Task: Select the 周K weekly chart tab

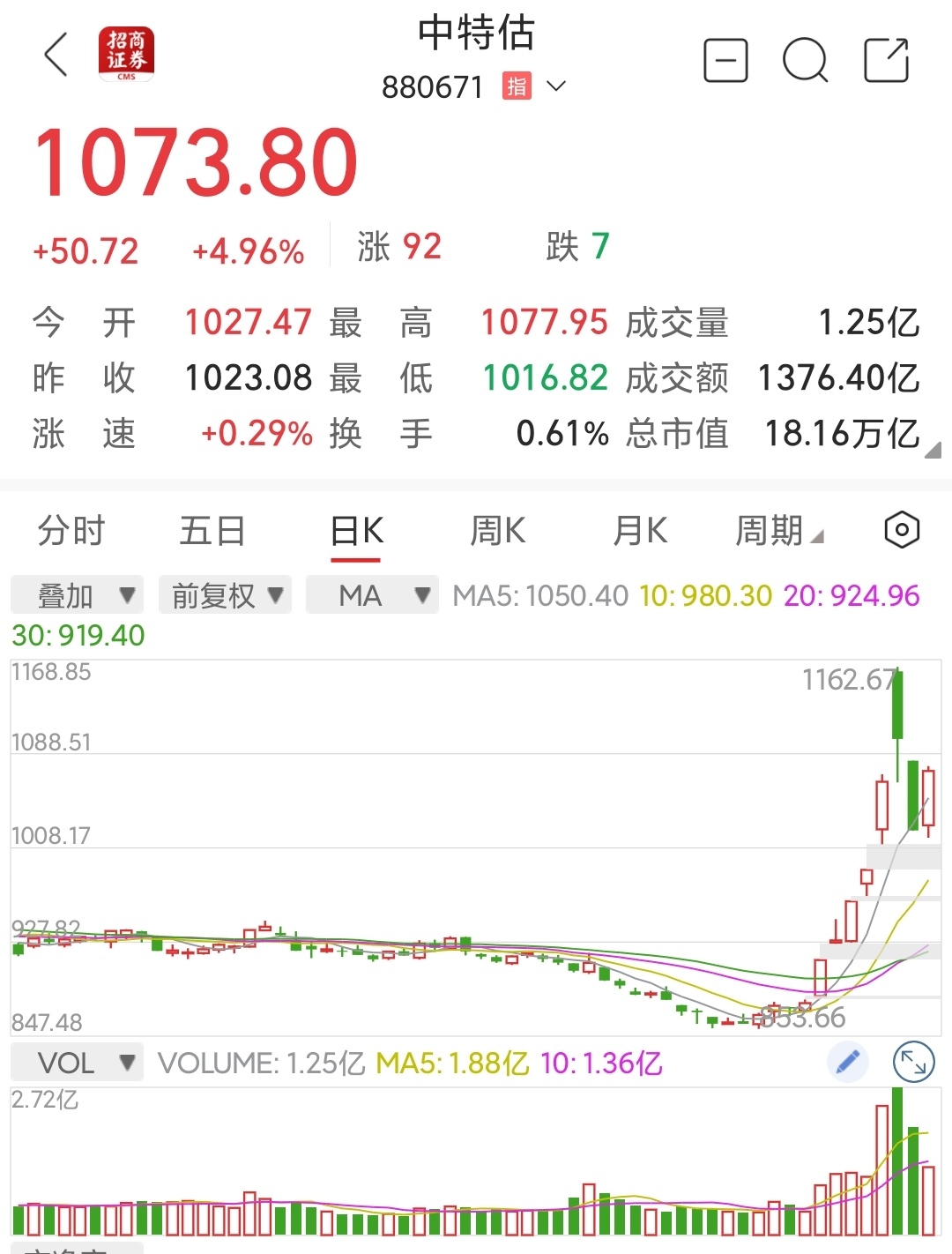Action: (497, 530)
